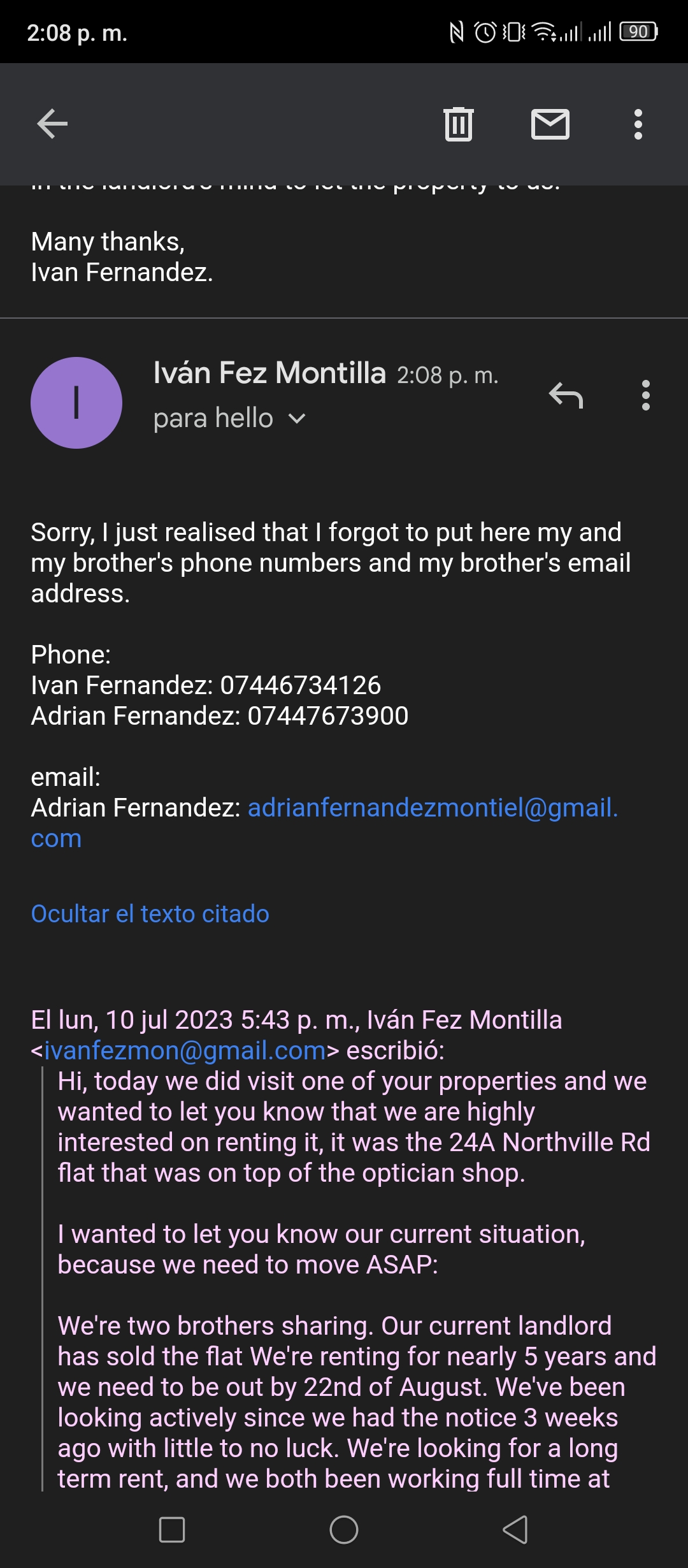Viewport: 688px width, 1568px height.
Task: Open recent apps from the navigation bar
Action: click(x=172, y=1530)
